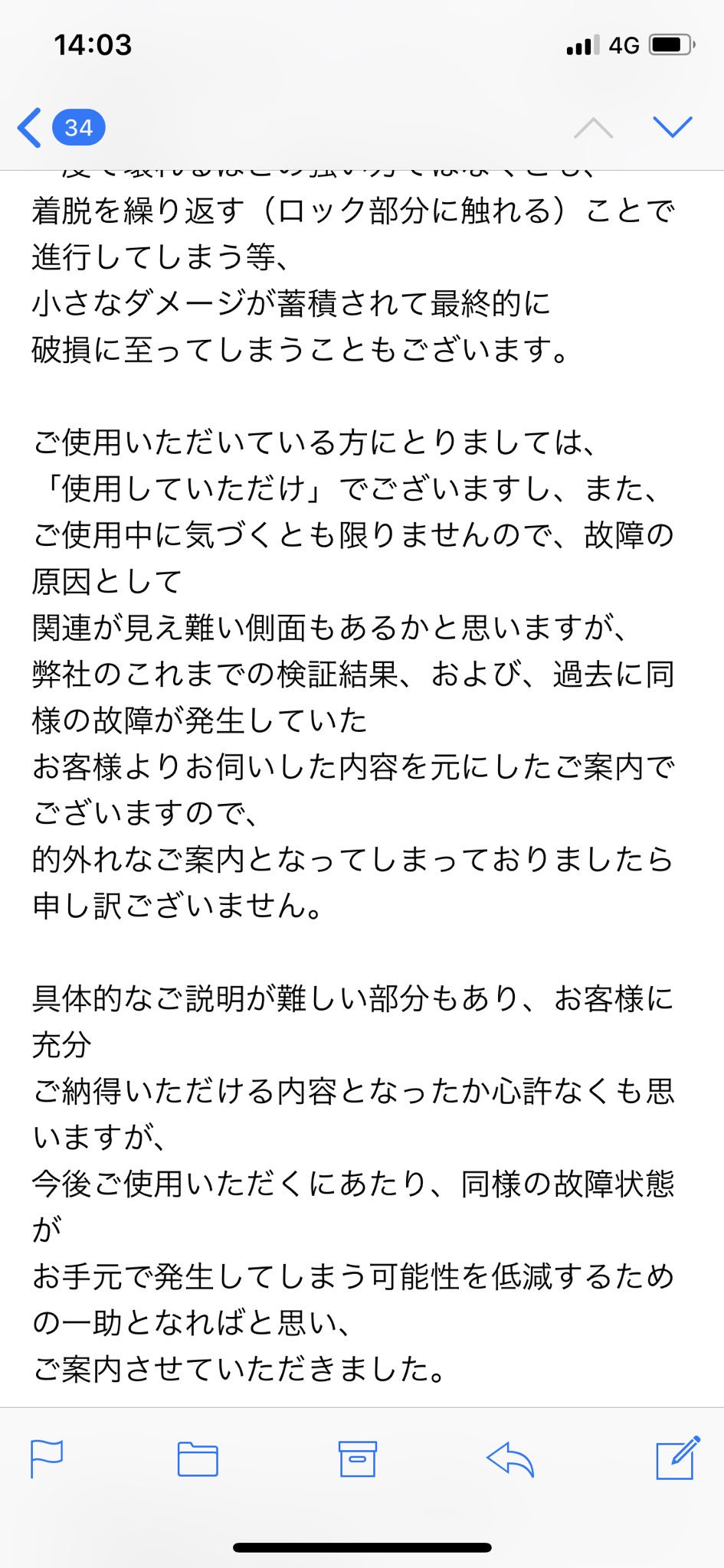This screenshot has width=724, height=1568.
Task: Move message to a folder
Action: [x=198, y=1459]
